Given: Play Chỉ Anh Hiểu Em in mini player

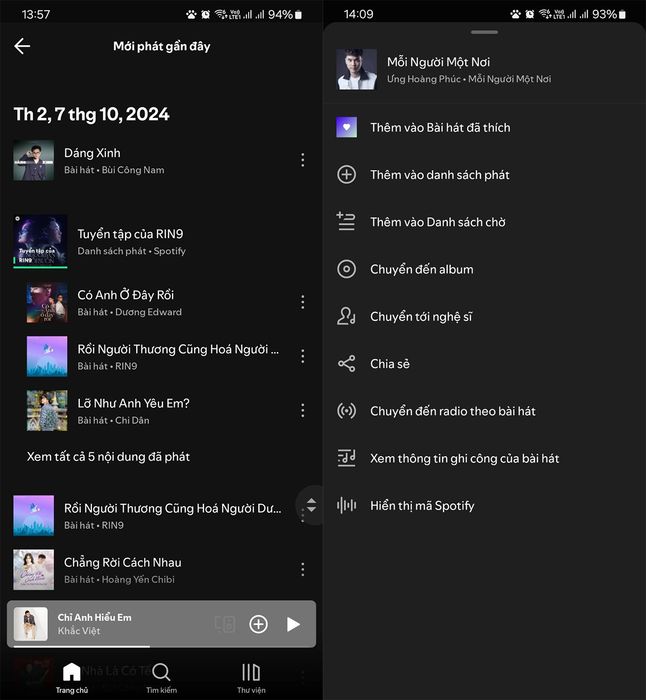Looking at the screenshot, I should [x=293, y=624].
